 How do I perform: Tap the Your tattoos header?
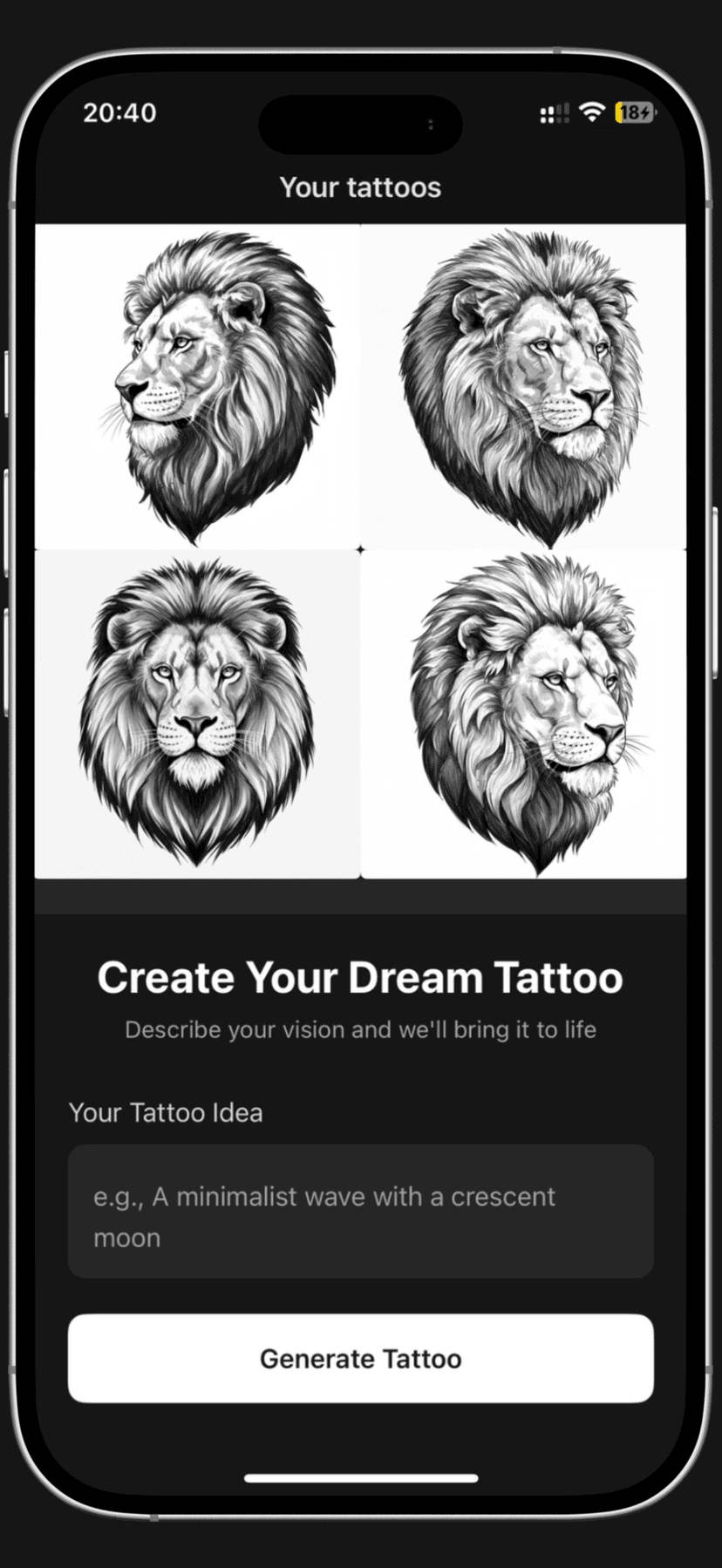[360, 187]
